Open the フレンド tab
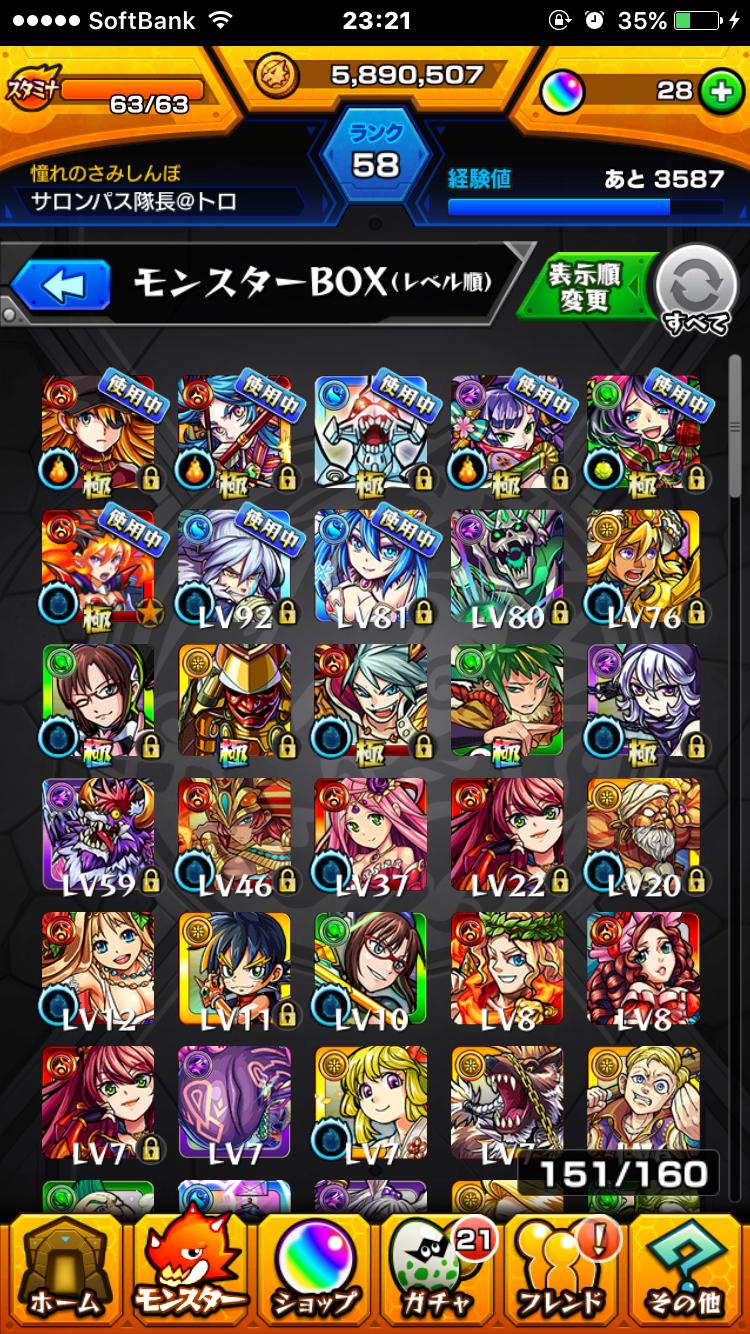The image size is (750, 1334). (x=561, y=1270)
